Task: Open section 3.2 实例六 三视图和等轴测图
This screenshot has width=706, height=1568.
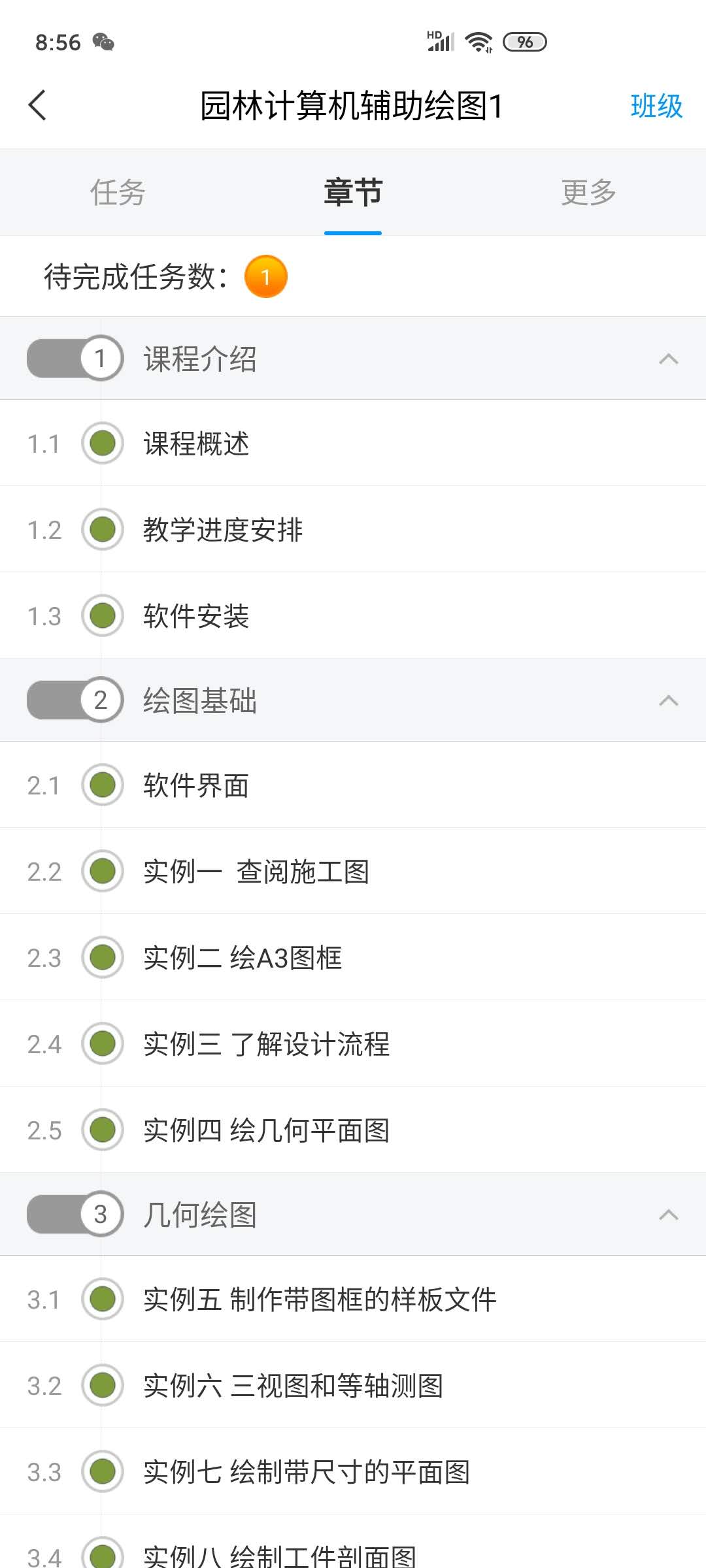Action: point(353,1385)
